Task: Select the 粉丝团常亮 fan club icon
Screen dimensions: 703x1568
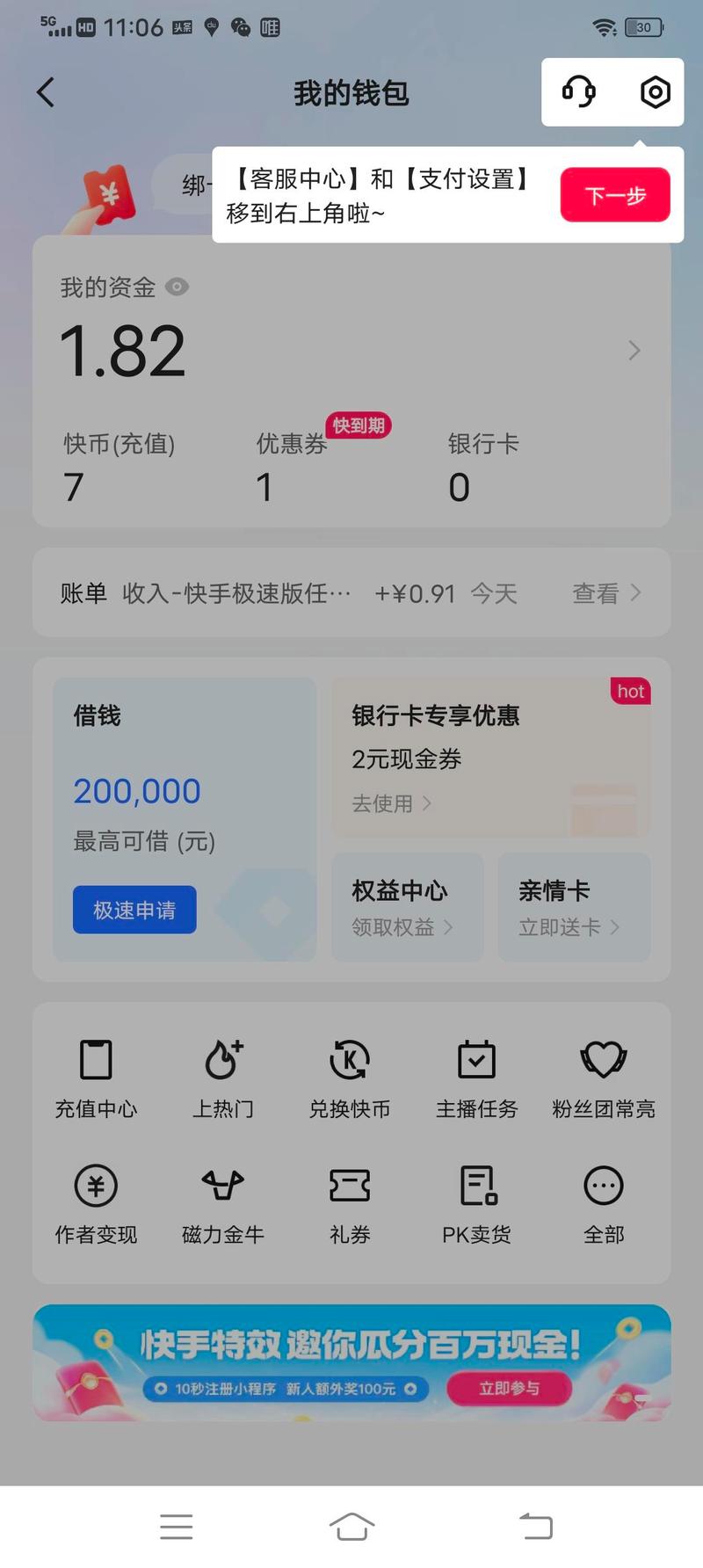Action: [603, 1074]
